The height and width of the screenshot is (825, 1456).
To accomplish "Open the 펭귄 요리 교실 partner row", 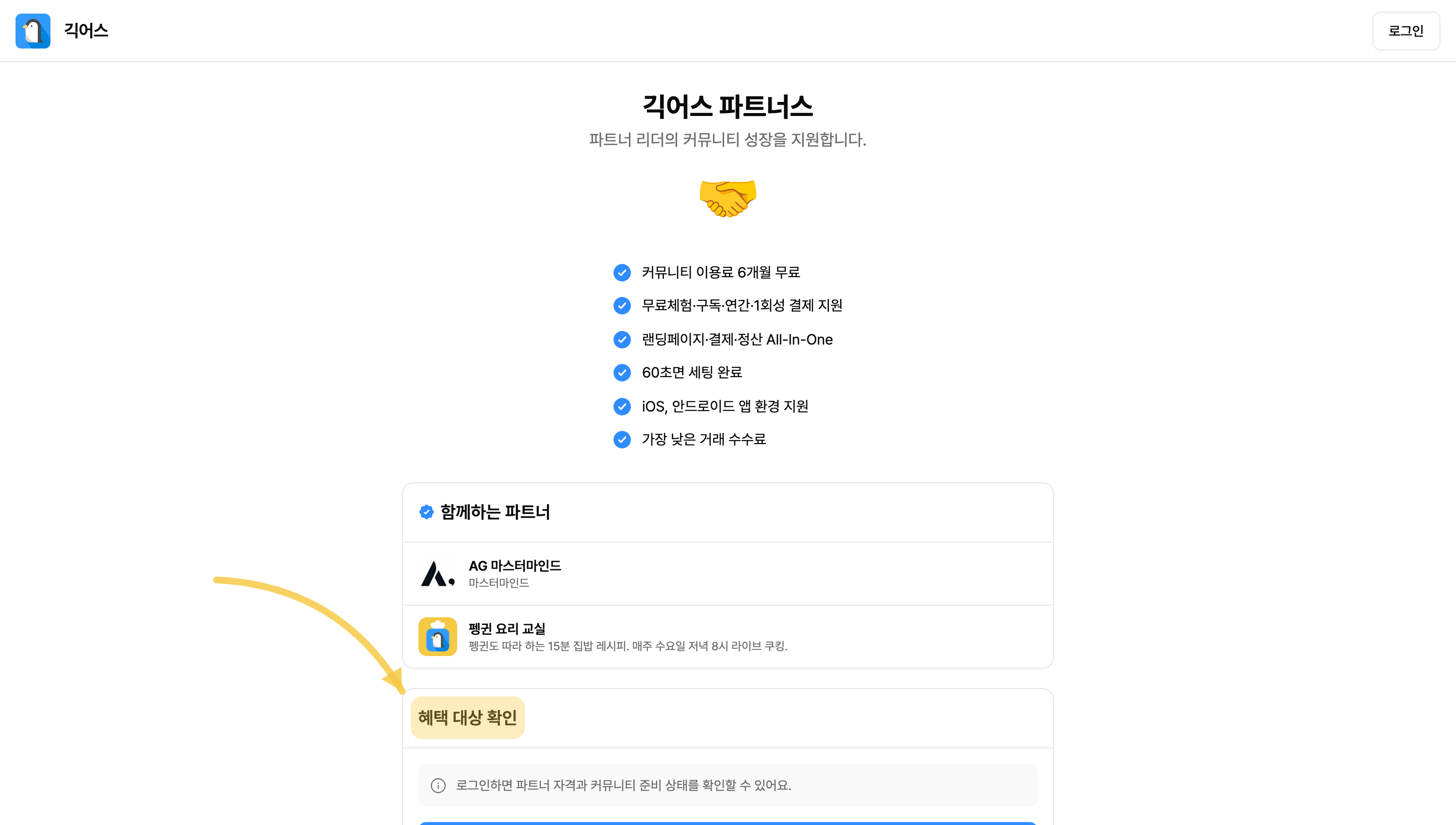I will pos(728,636).
